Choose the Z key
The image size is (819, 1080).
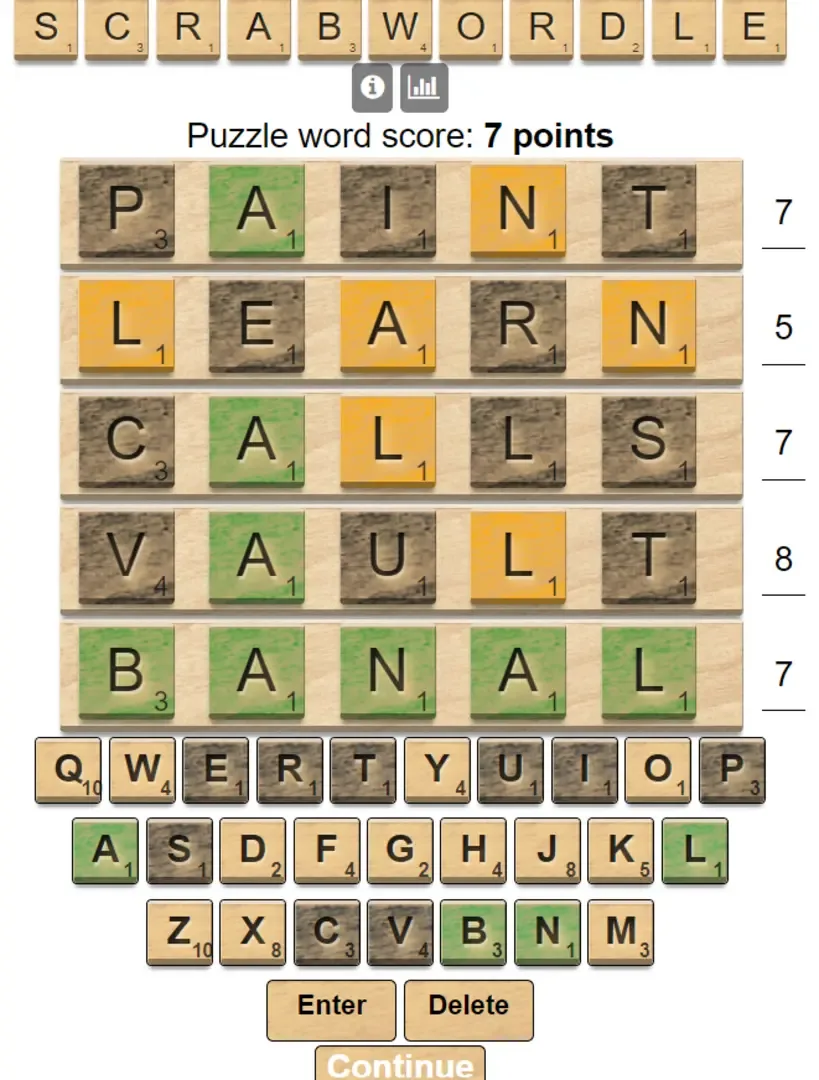[179, 932]
